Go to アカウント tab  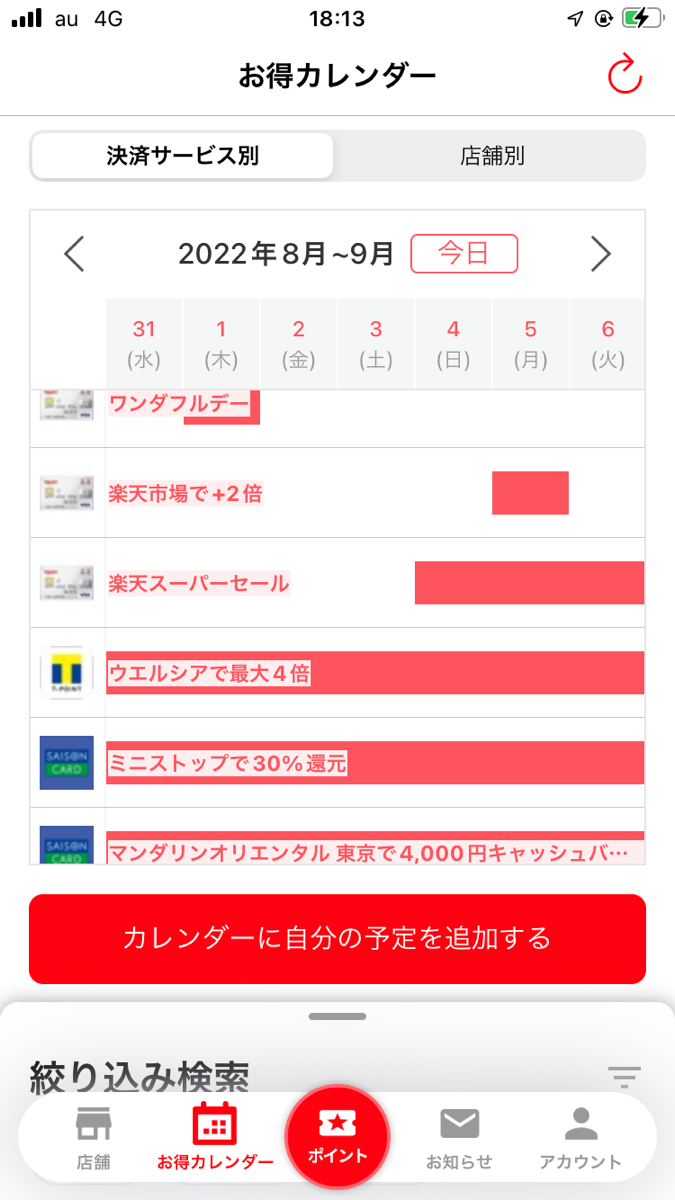click(580, 1138)
